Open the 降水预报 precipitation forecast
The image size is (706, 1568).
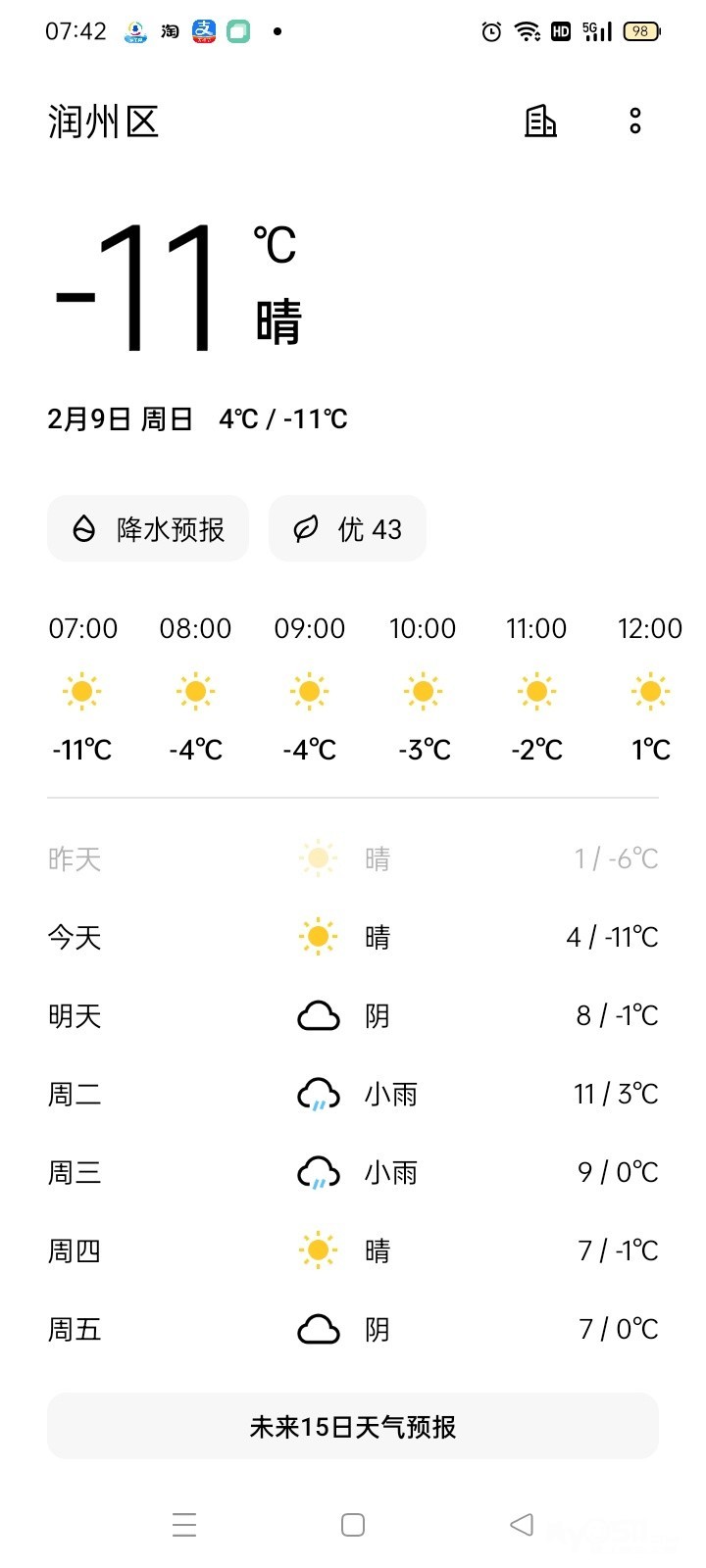point(148,529)
